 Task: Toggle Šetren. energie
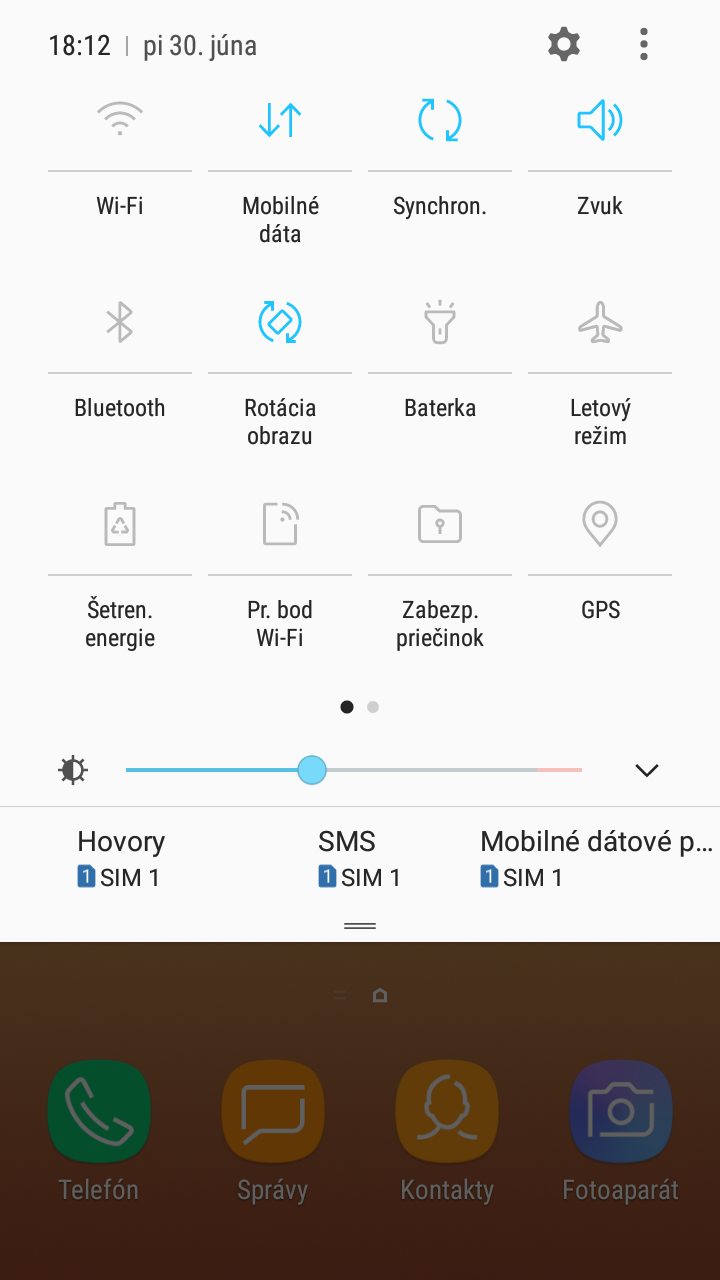(x=120, y=524)
